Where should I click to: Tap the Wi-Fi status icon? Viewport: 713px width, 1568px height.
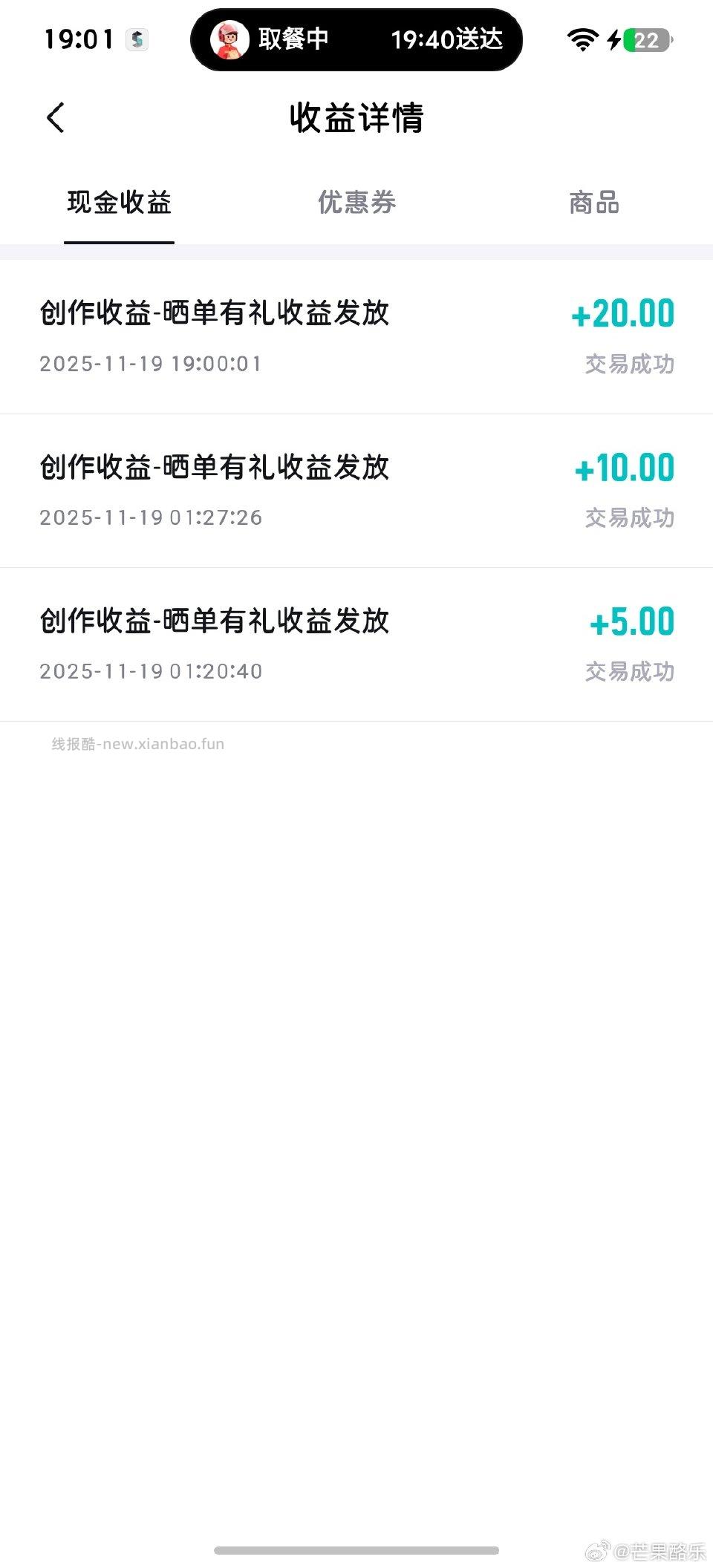pyautogui.click(x=582, y=39)
